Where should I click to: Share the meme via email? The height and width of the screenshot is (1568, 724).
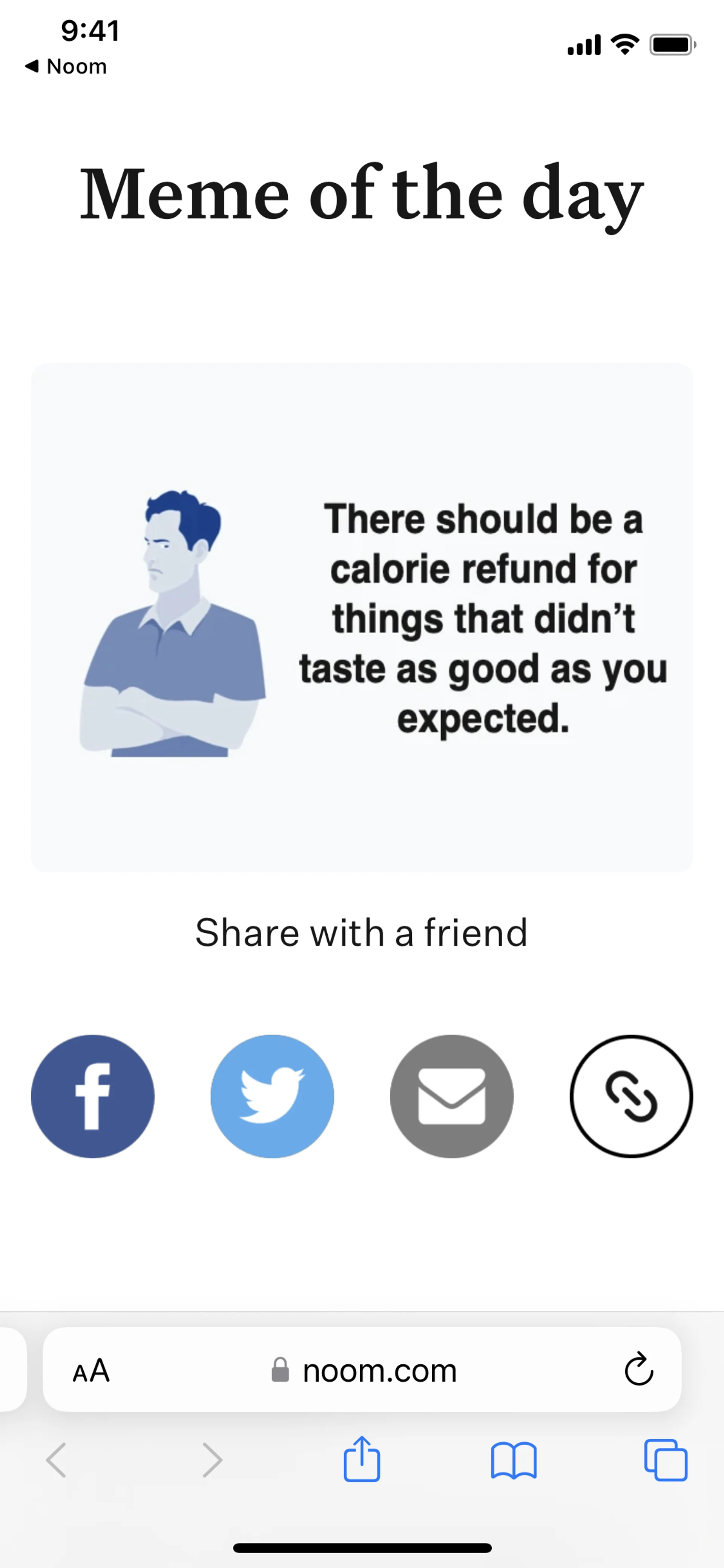click(x=451, y=1096)
